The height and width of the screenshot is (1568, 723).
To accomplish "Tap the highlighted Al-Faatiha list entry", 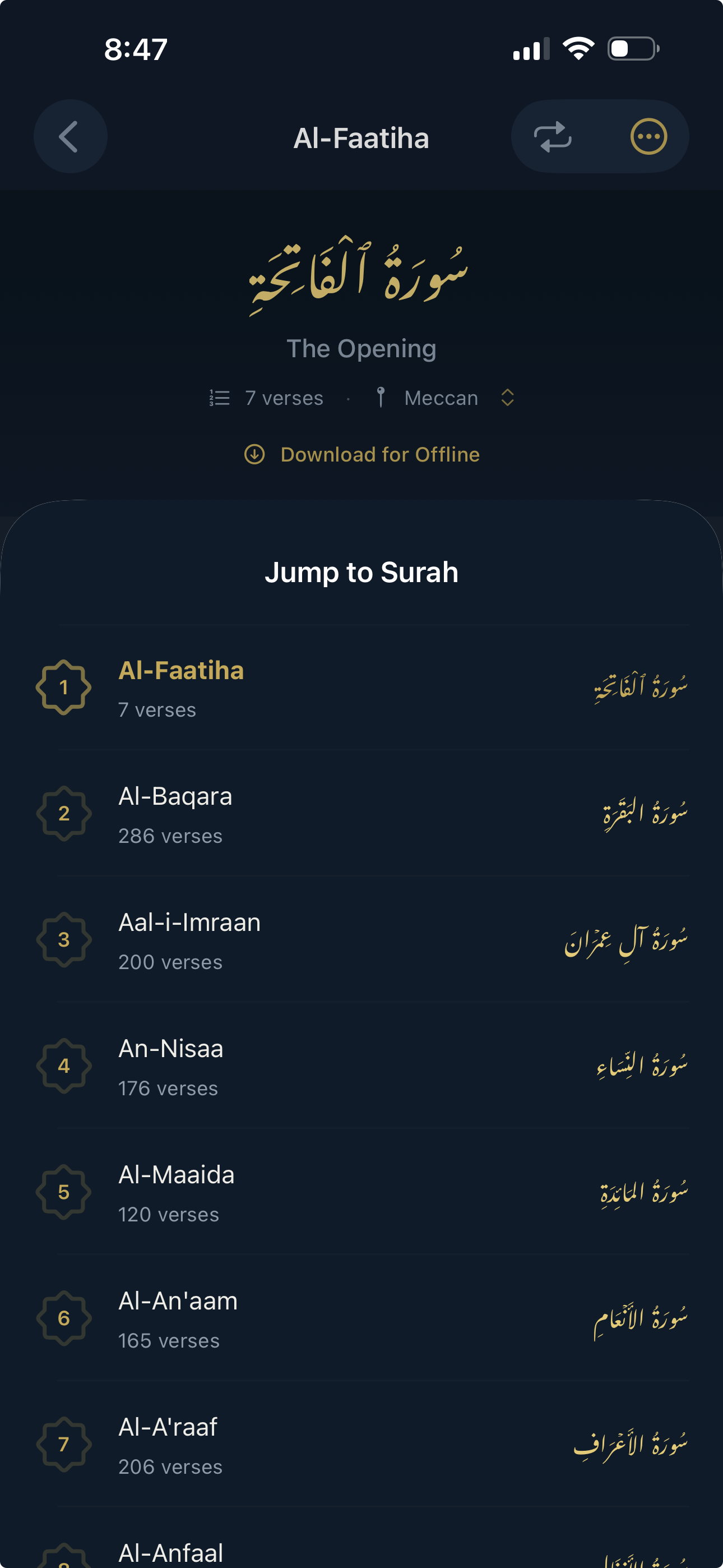I will point(361,688).
